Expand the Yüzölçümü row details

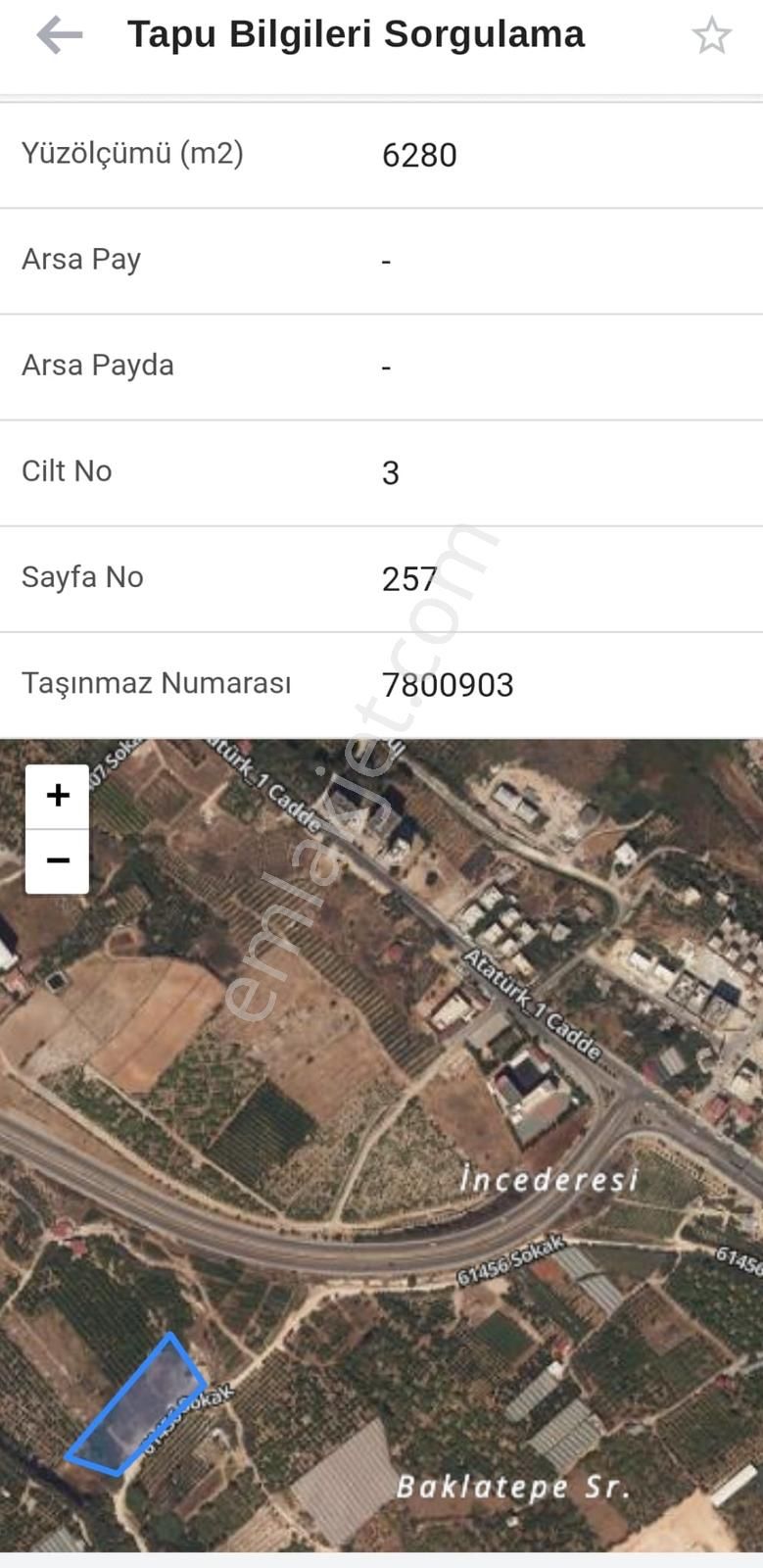tap(382, 153)
